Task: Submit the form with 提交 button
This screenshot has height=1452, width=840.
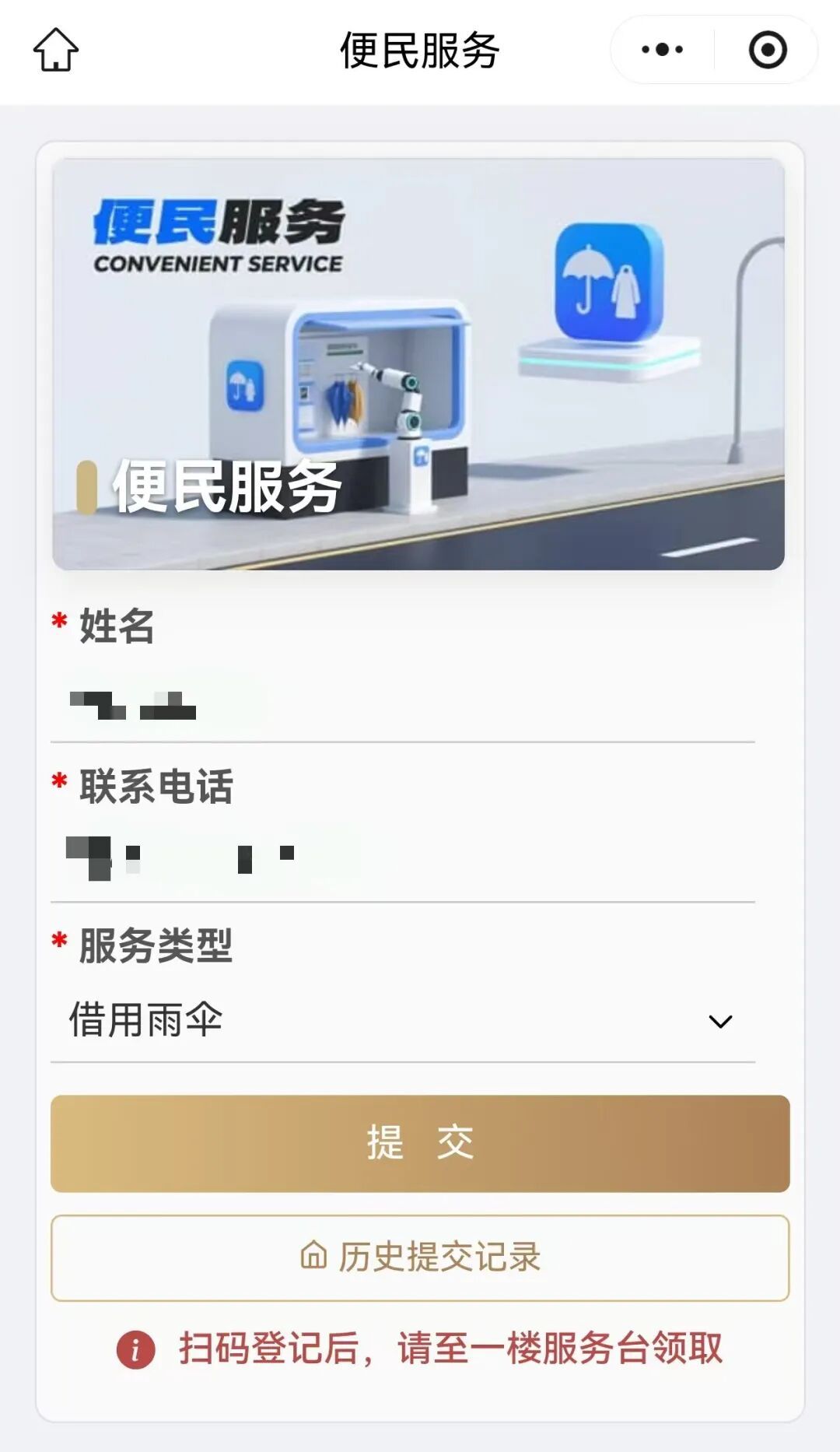Action: click(420, 1143)
